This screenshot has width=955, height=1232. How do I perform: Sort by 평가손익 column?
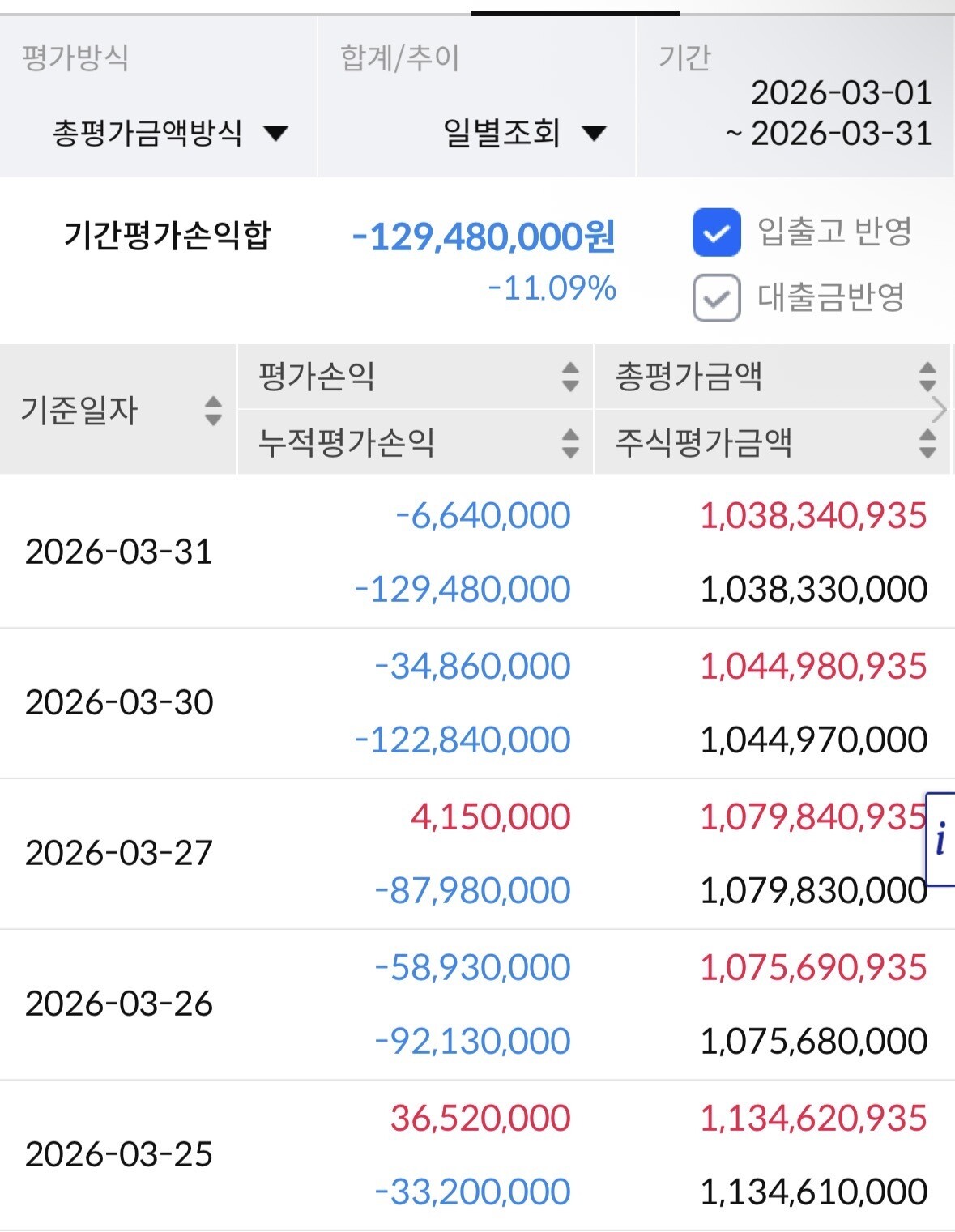[570, 377]
